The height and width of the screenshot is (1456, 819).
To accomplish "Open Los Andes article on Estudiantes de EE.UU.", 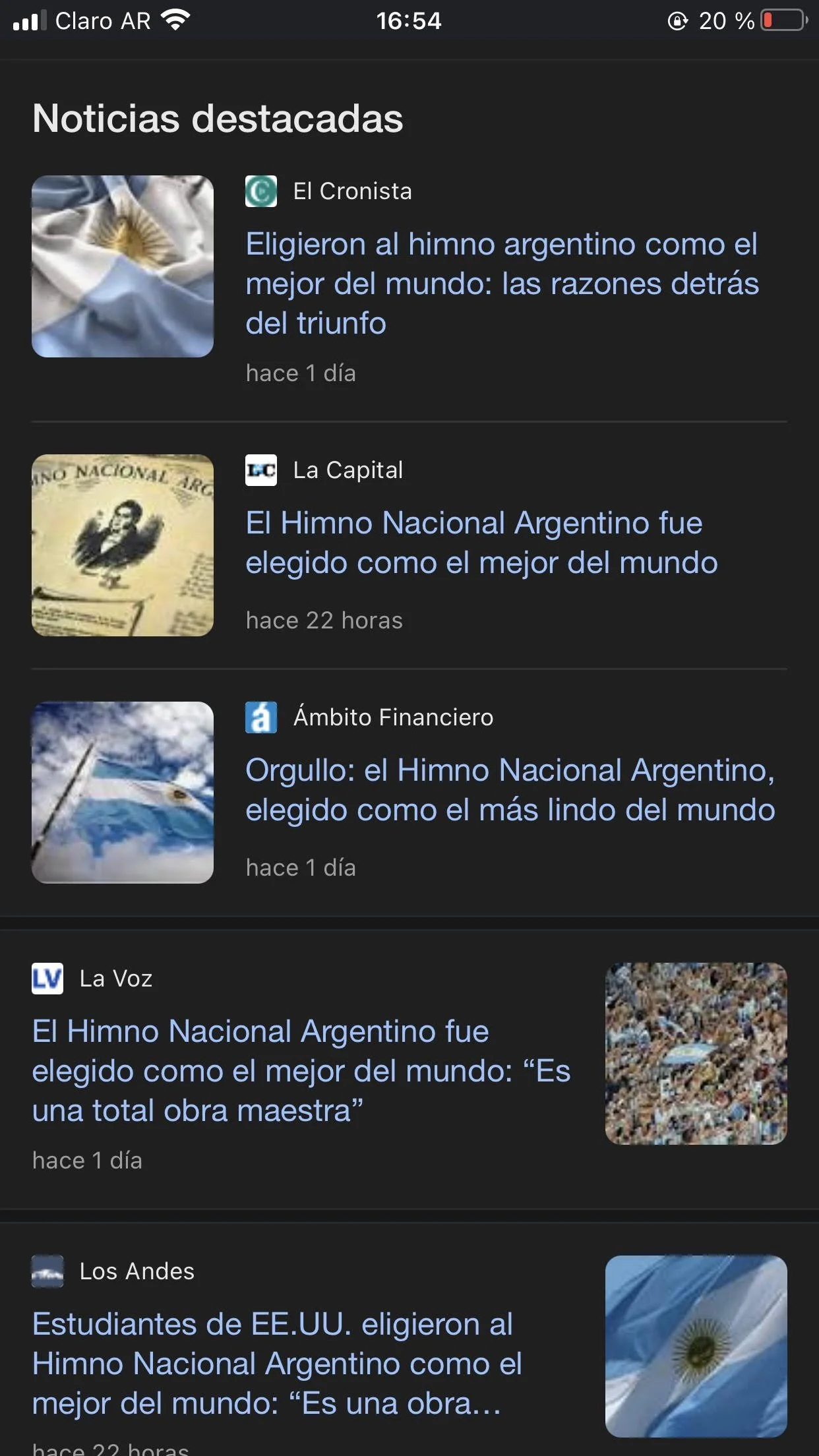I will 277,1363.
